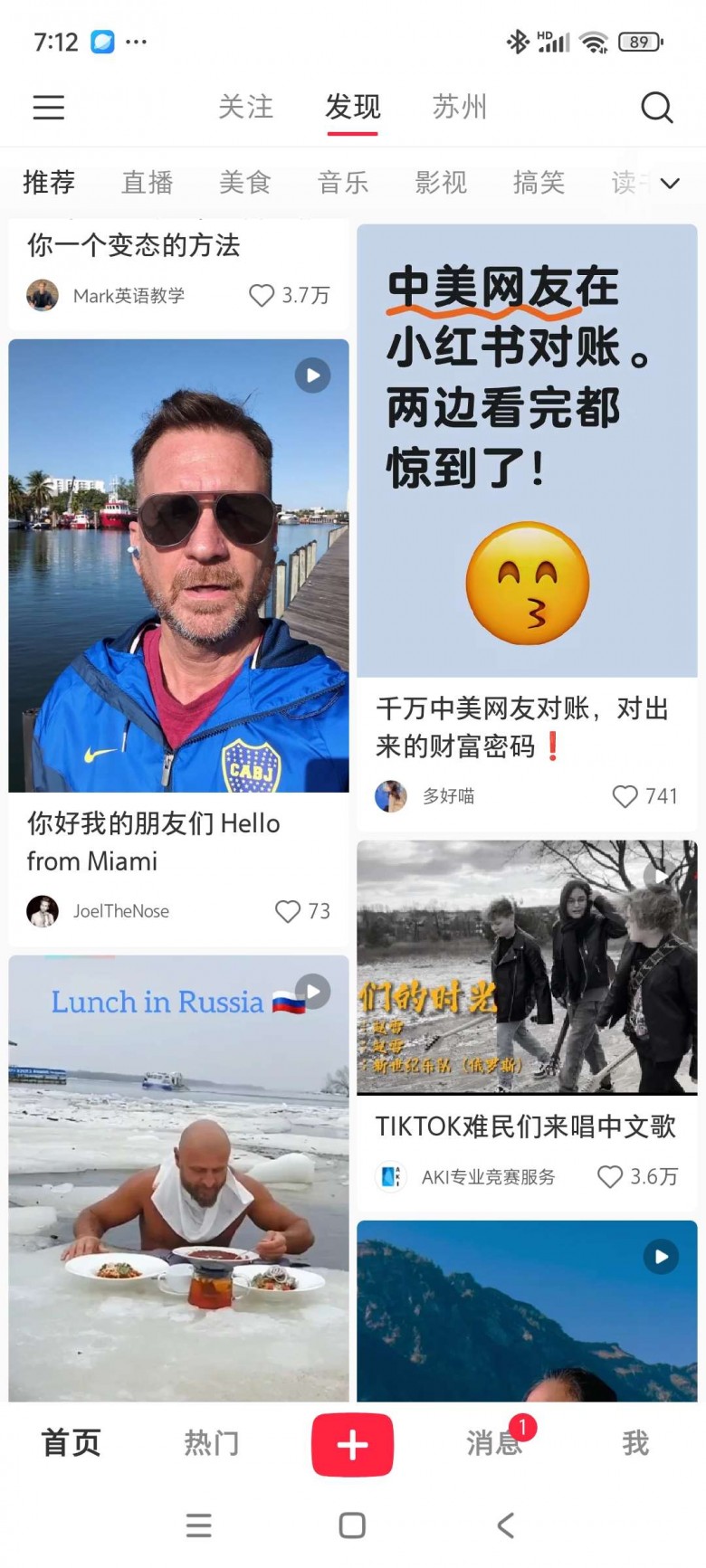Select the 音乐 category

[x=343, y=183]
